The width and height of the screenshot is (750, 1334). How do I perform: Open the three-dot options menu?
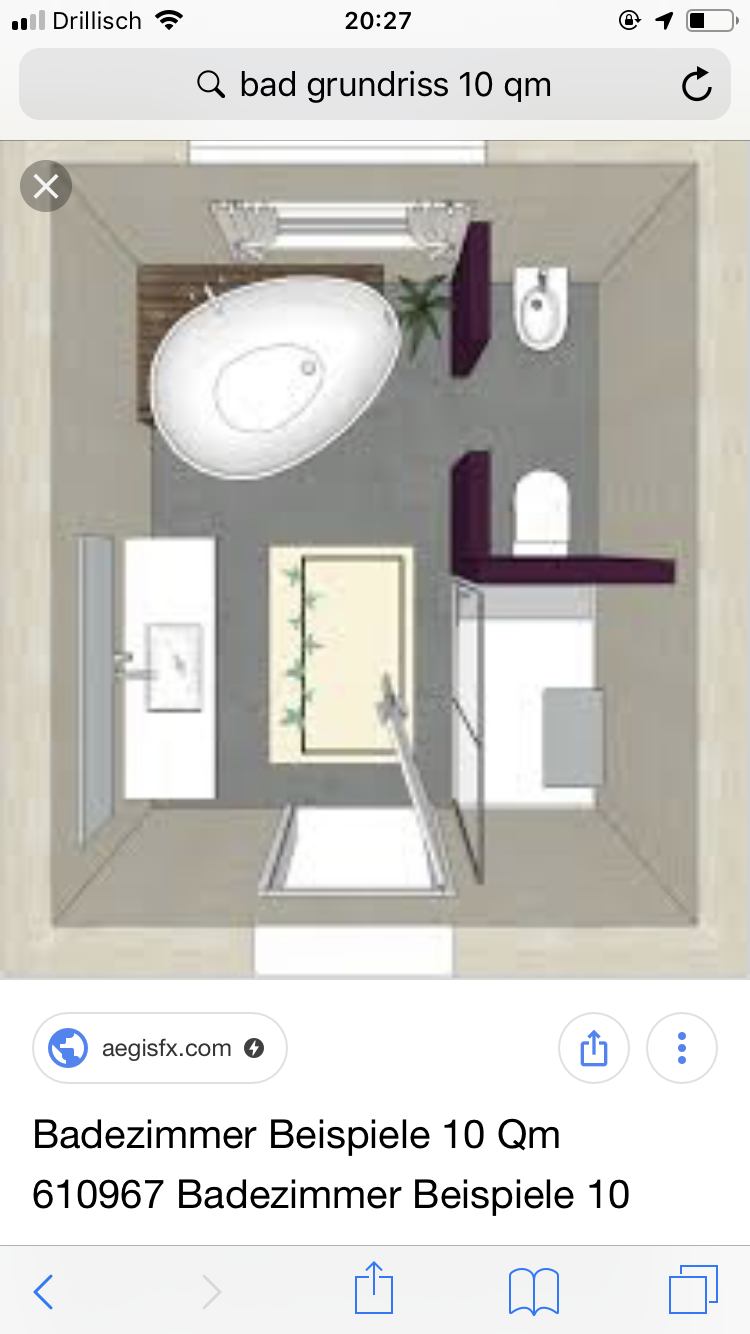(682, 1048)
